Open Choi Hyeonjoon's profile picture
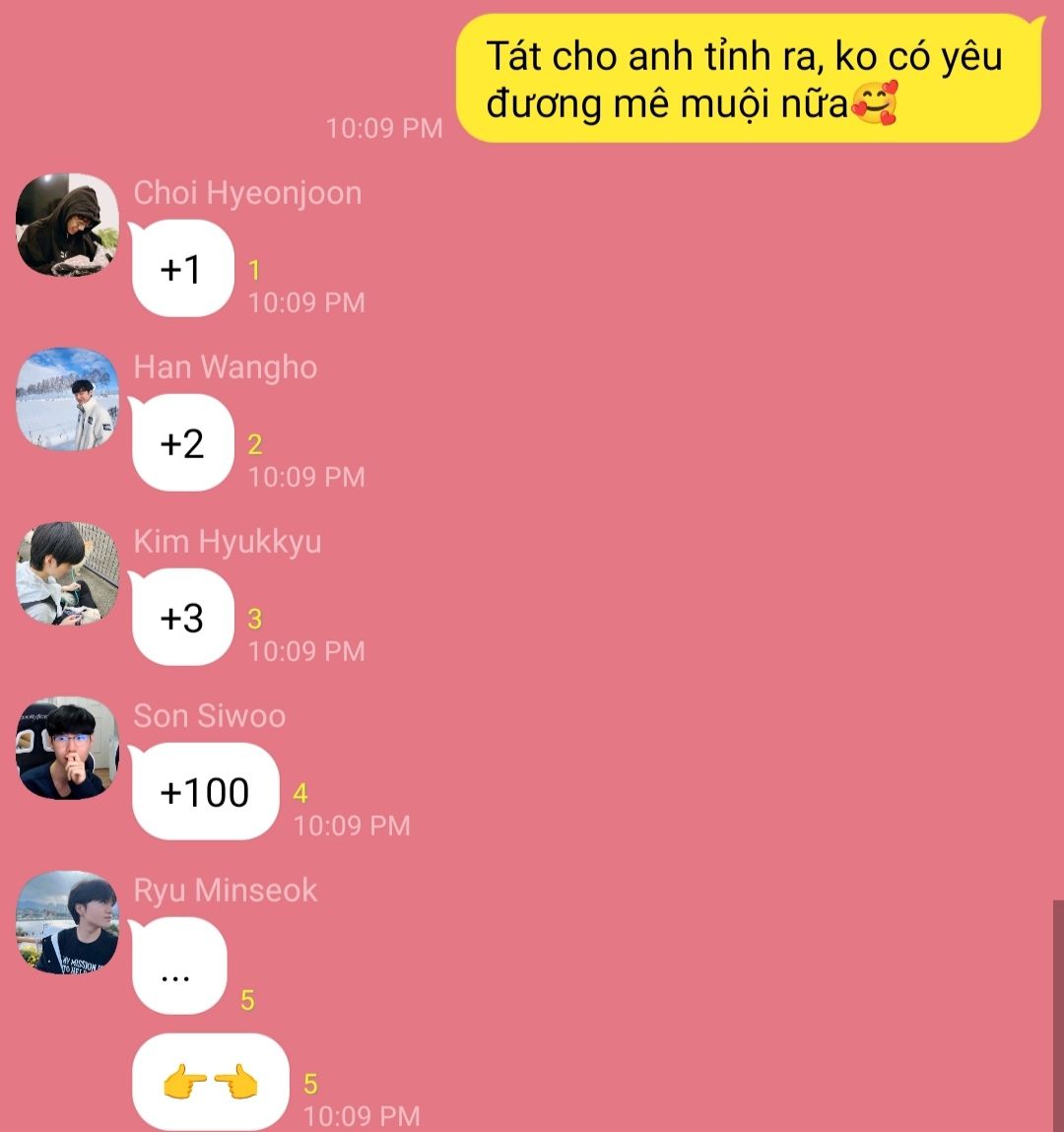 tap(67, 225)
